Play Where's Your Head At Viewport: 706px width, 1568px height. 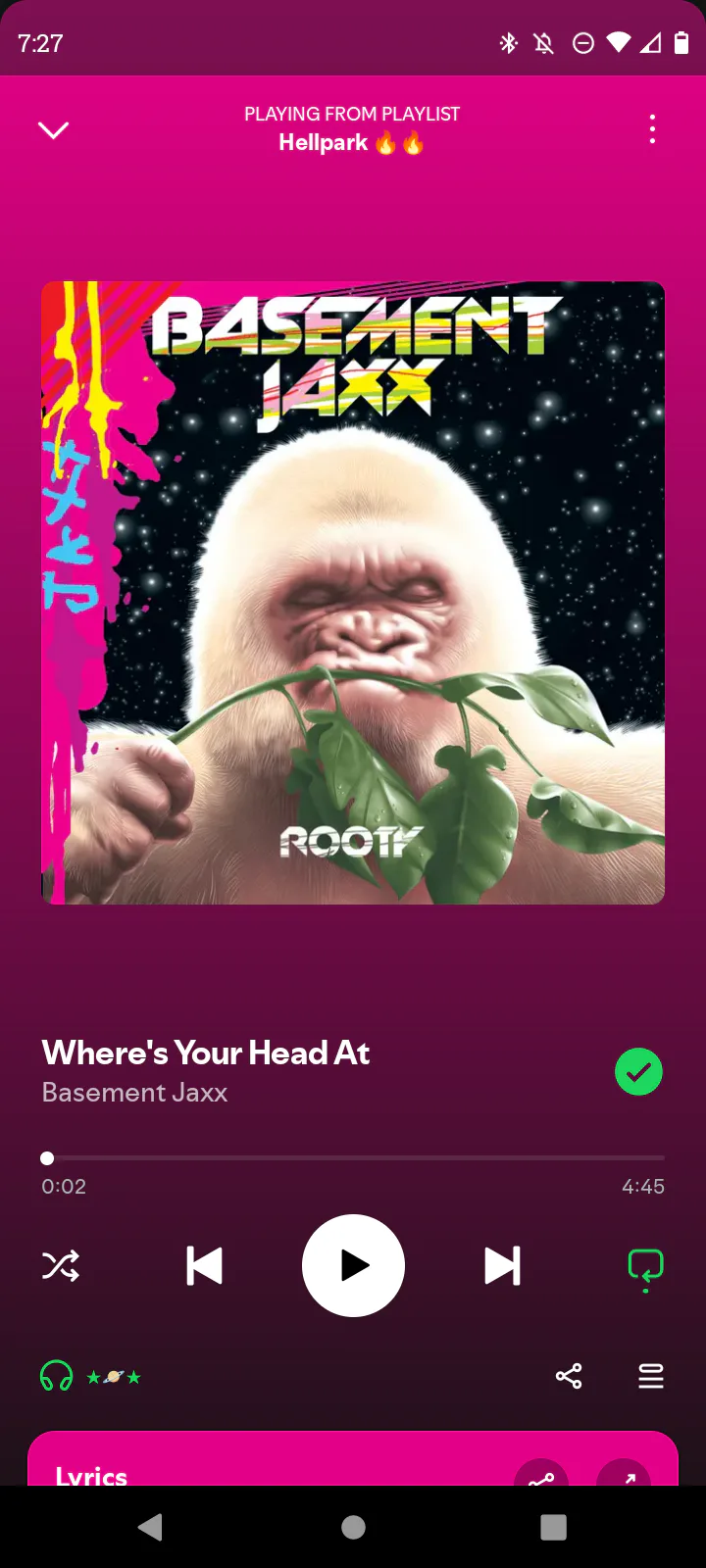point(353,1265)
